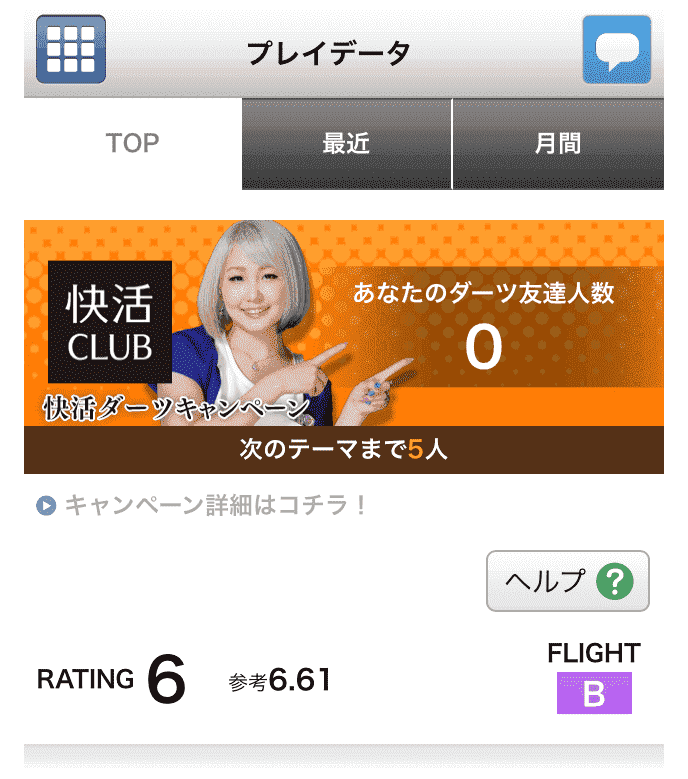Viewport: 688px width, 779px height.
Task: Tap the ヘルプ help button
Action: [567, 581]
